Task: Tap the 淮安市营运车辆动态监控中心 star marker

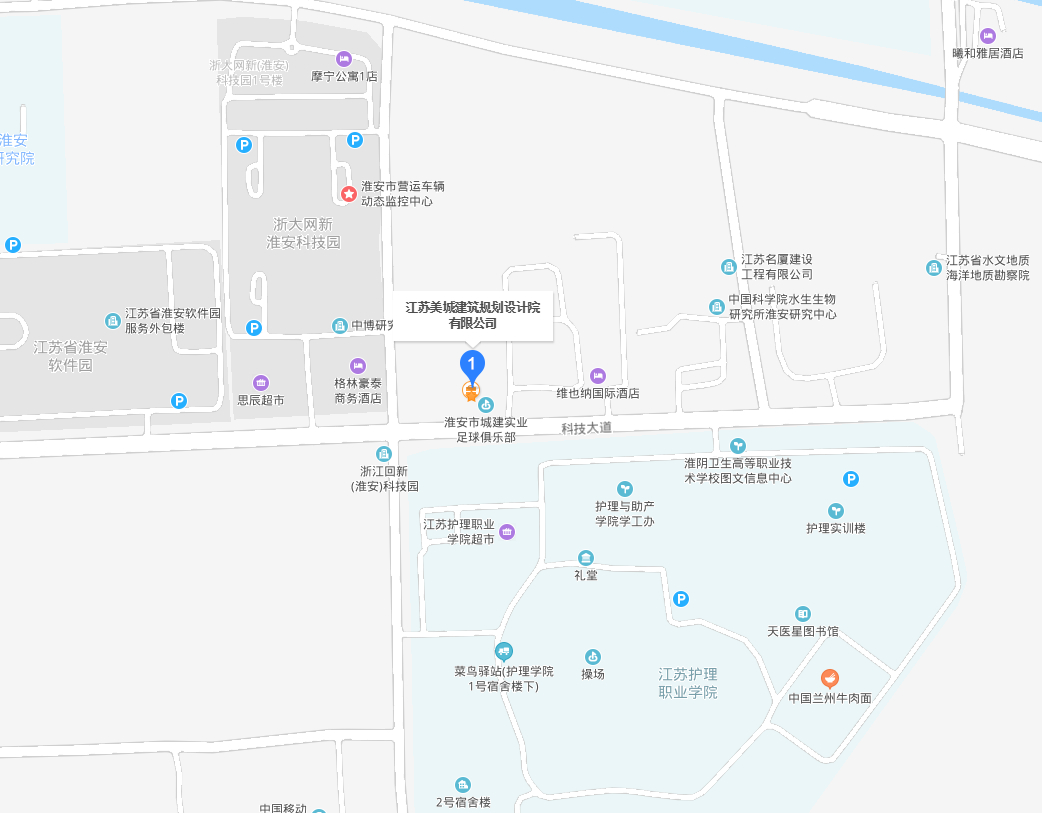Action: [x=348, y=194]
